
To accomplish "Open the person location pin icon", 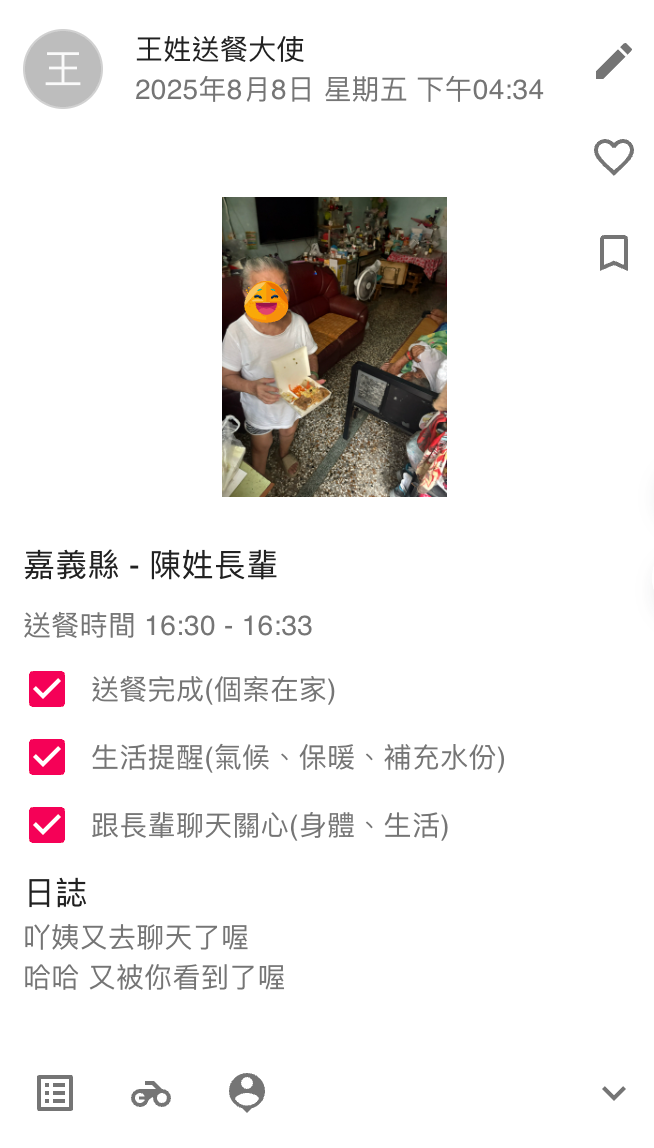I will click(x=247, y=1093).
